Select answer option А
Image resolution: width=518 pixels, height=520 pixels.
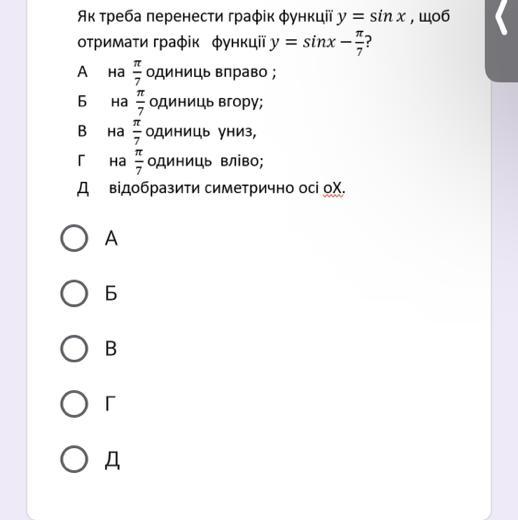pos(74,238)
